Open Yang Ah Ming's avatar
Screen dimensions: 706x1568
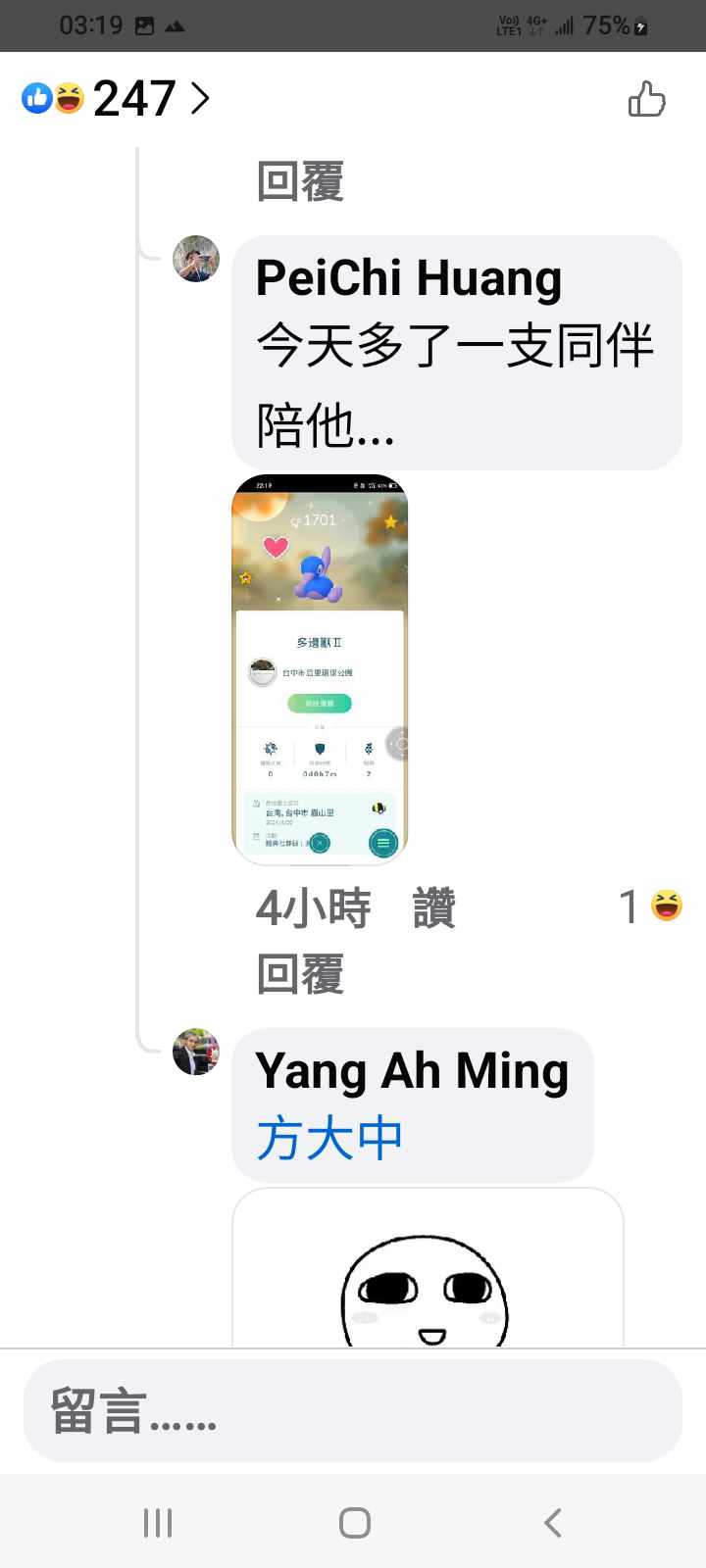(196, 1052)
